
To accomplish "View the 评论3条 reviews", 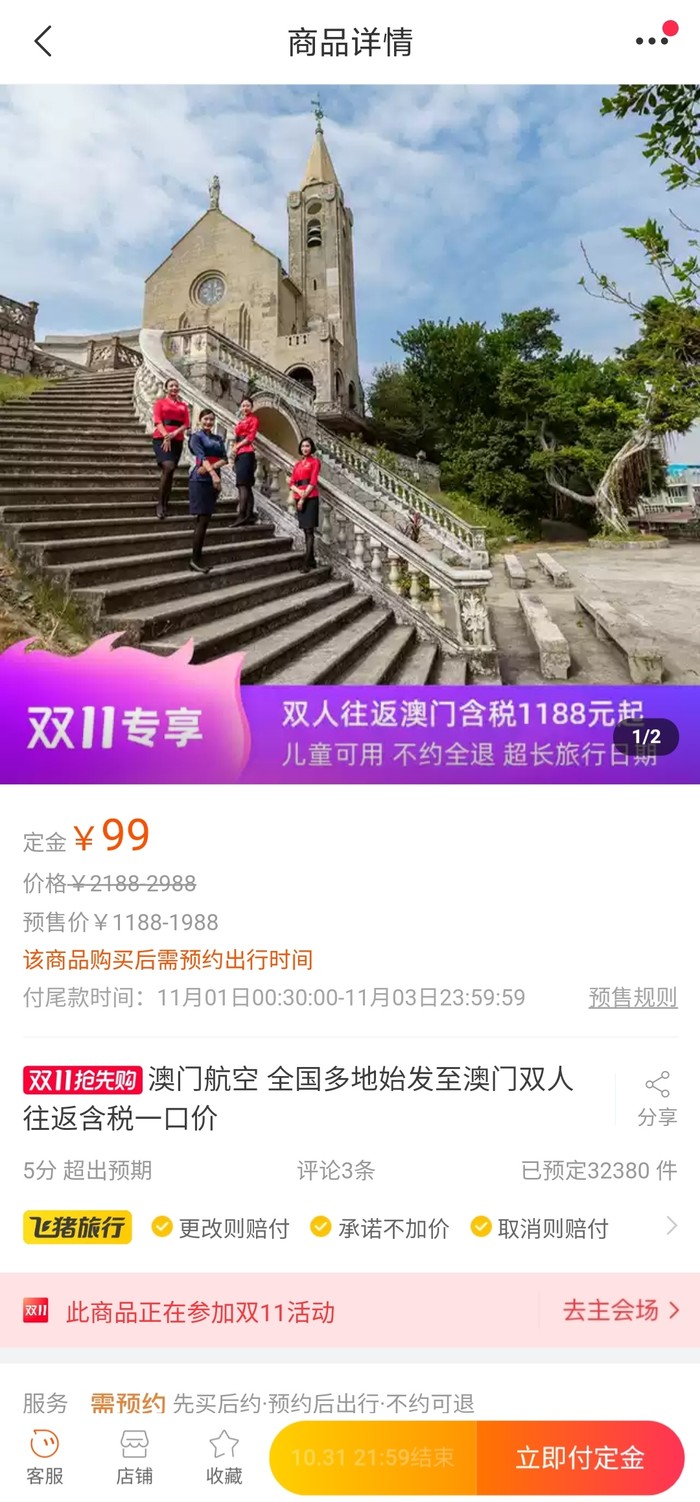I will 336,1169.
